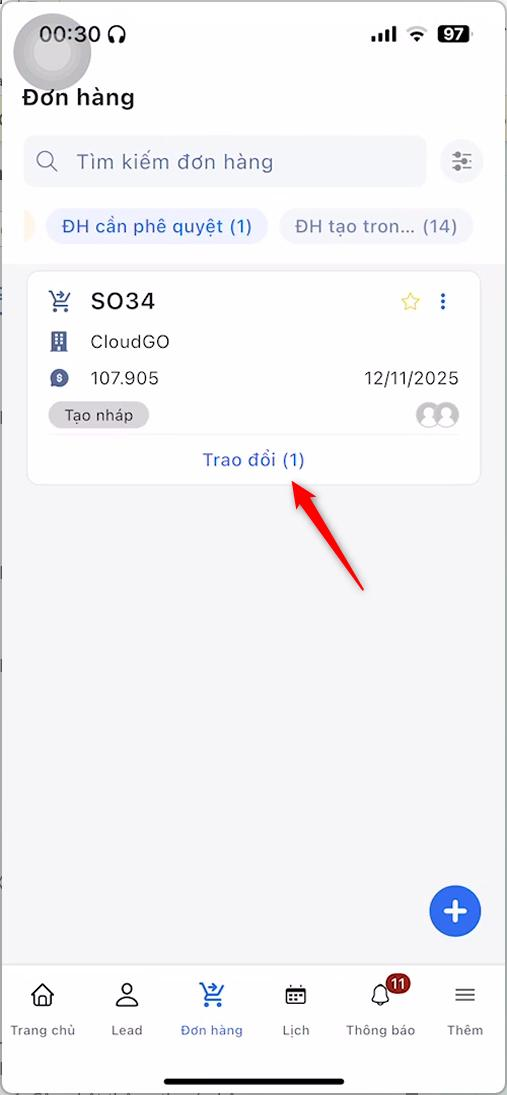Switch to the Lịch tab

[296, 1009]
